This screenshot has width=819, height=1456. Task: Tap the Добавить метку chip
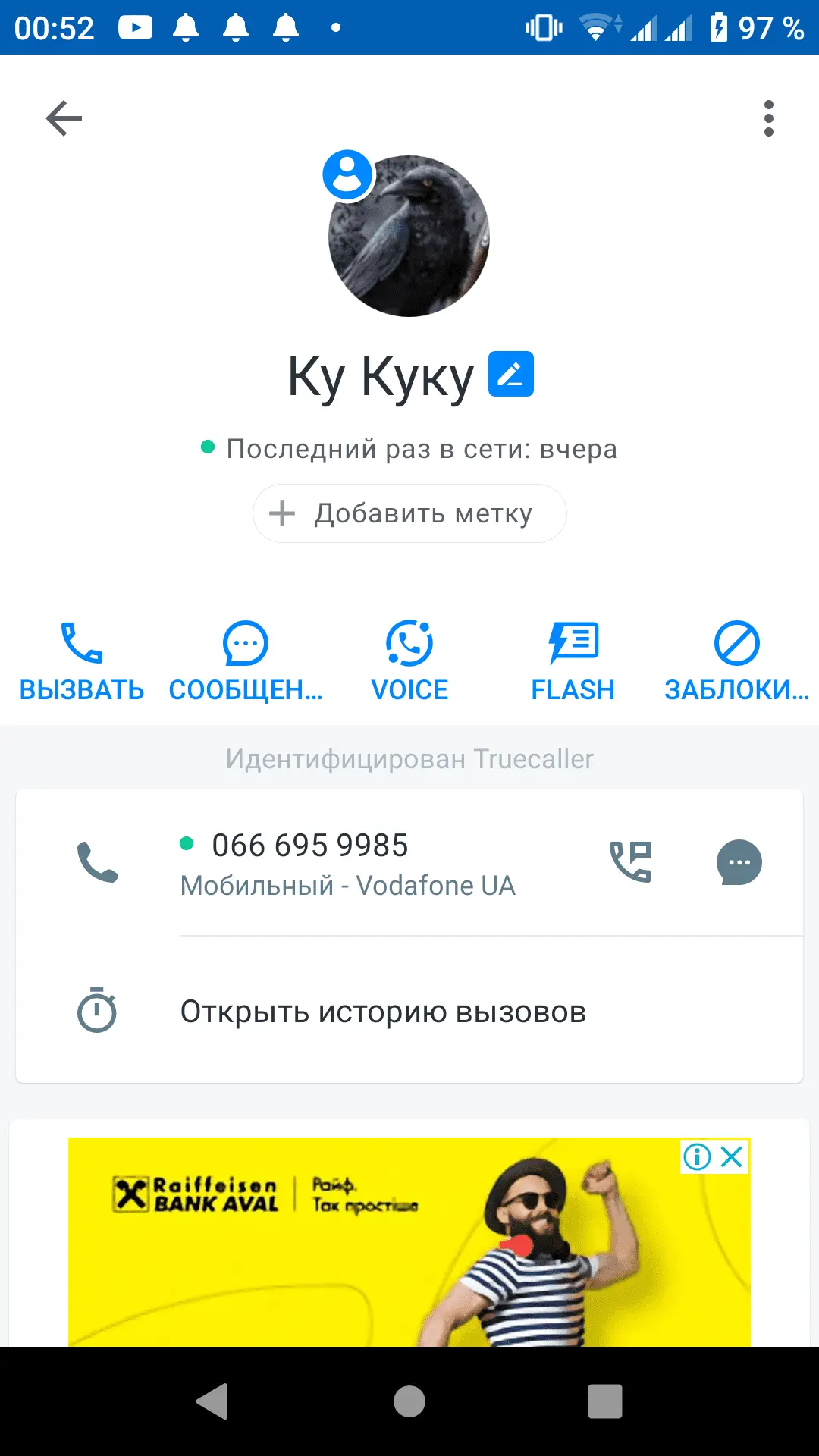click(409, 513)
